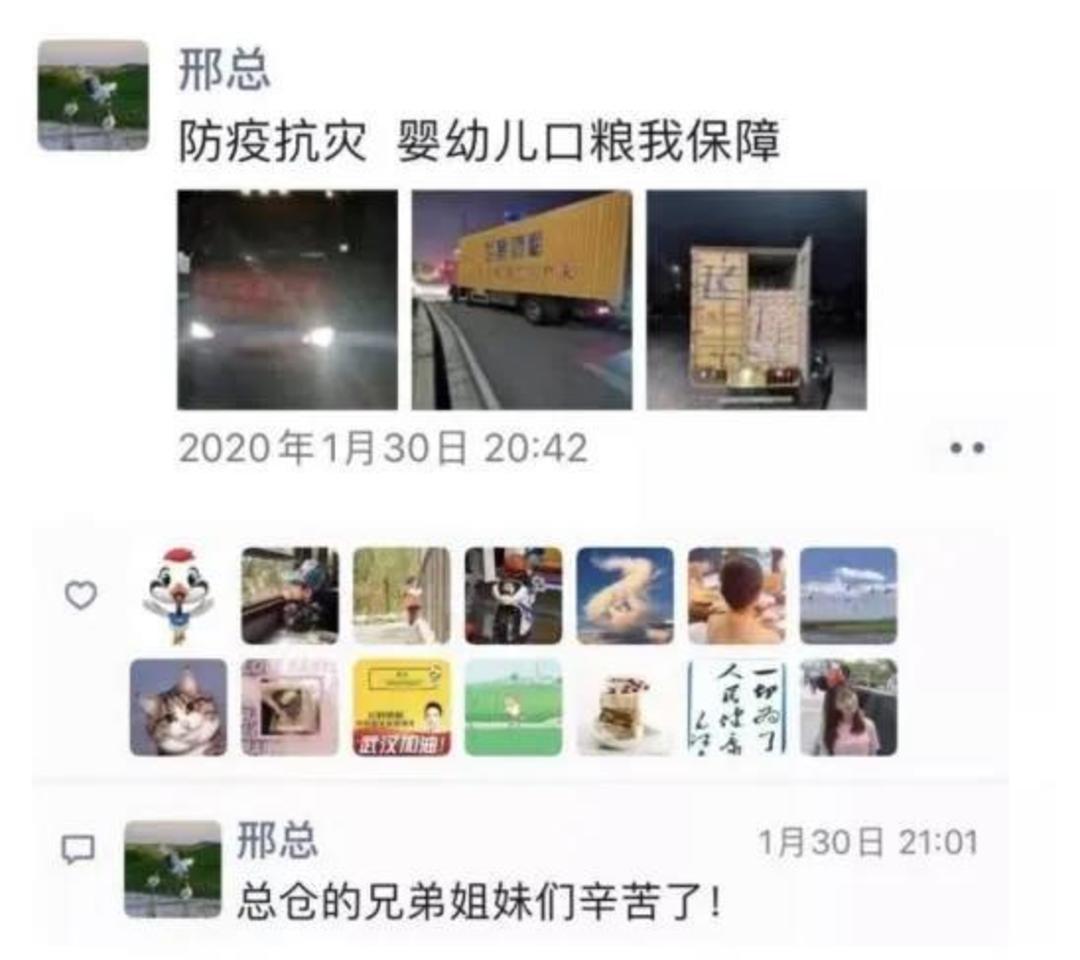Open 邢总's avatar on the post
Image resolution: width=1080 pixels, height=960 pixels.
pos(93,96)
